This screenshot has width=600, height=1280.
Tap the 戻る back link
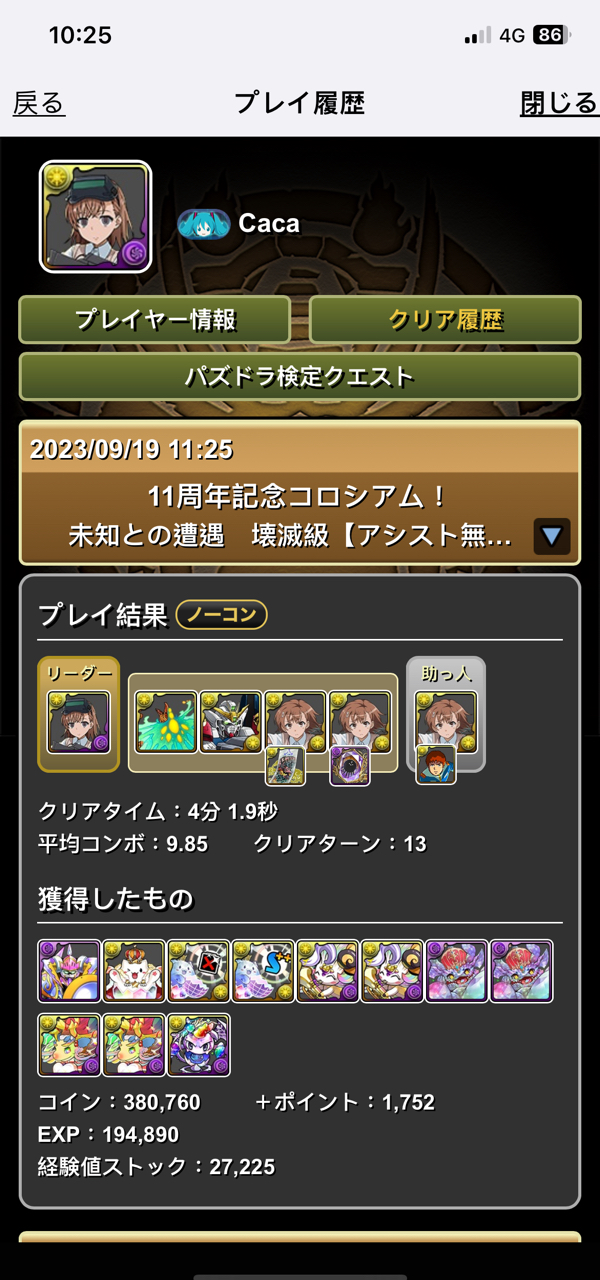[39, 103]
